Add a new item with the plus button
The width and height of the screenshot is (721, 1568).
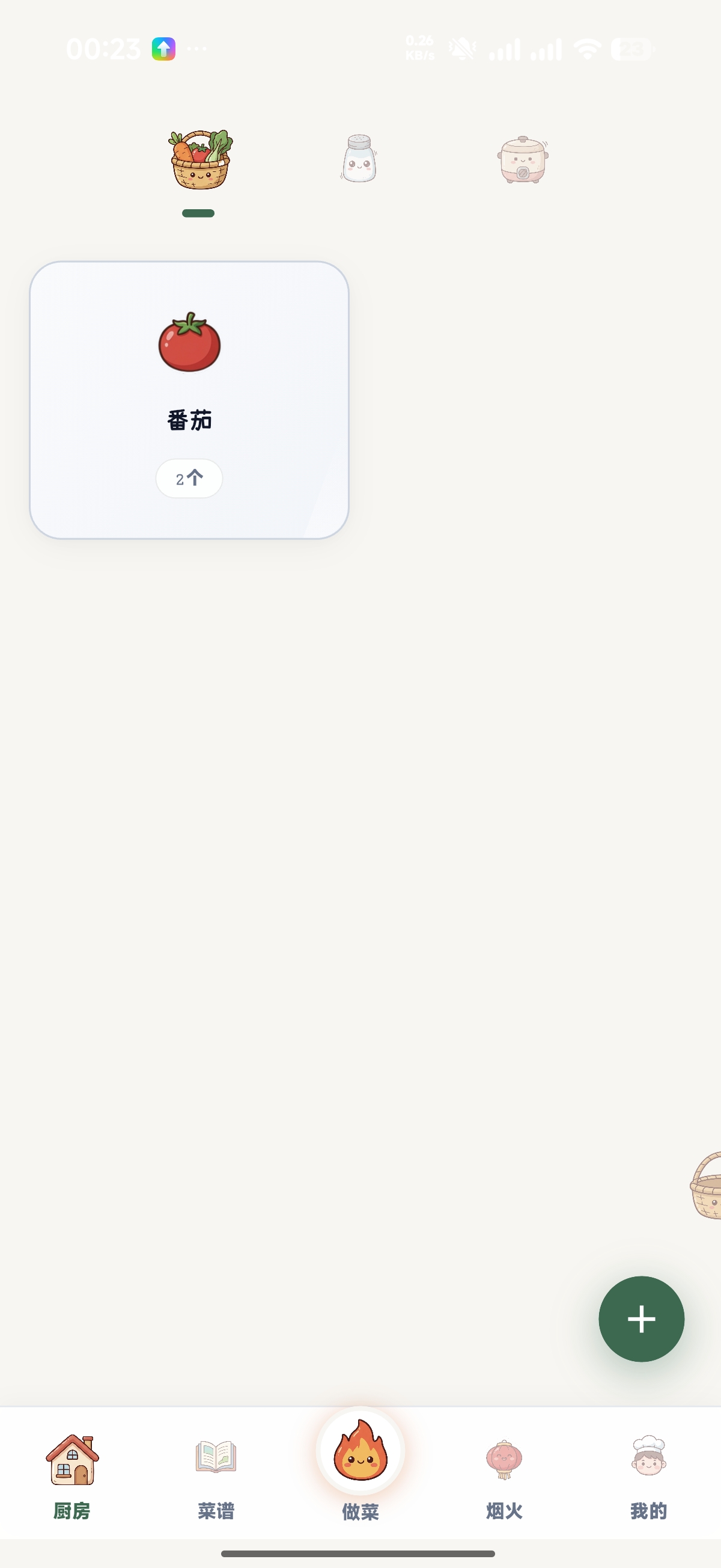(641, 1319)
